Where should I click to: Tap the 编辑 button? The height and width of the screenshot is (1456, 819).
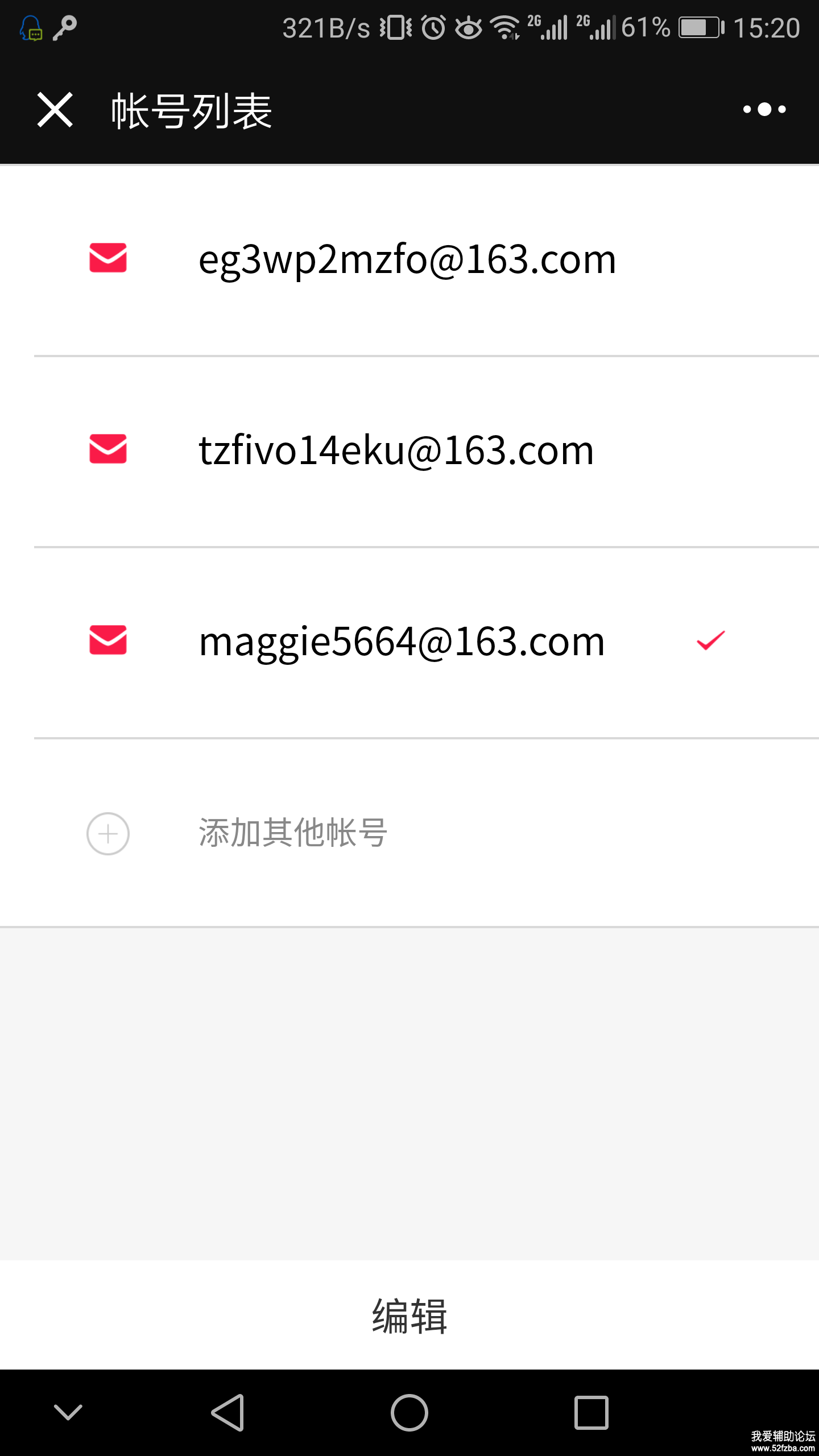(409, 1316)
